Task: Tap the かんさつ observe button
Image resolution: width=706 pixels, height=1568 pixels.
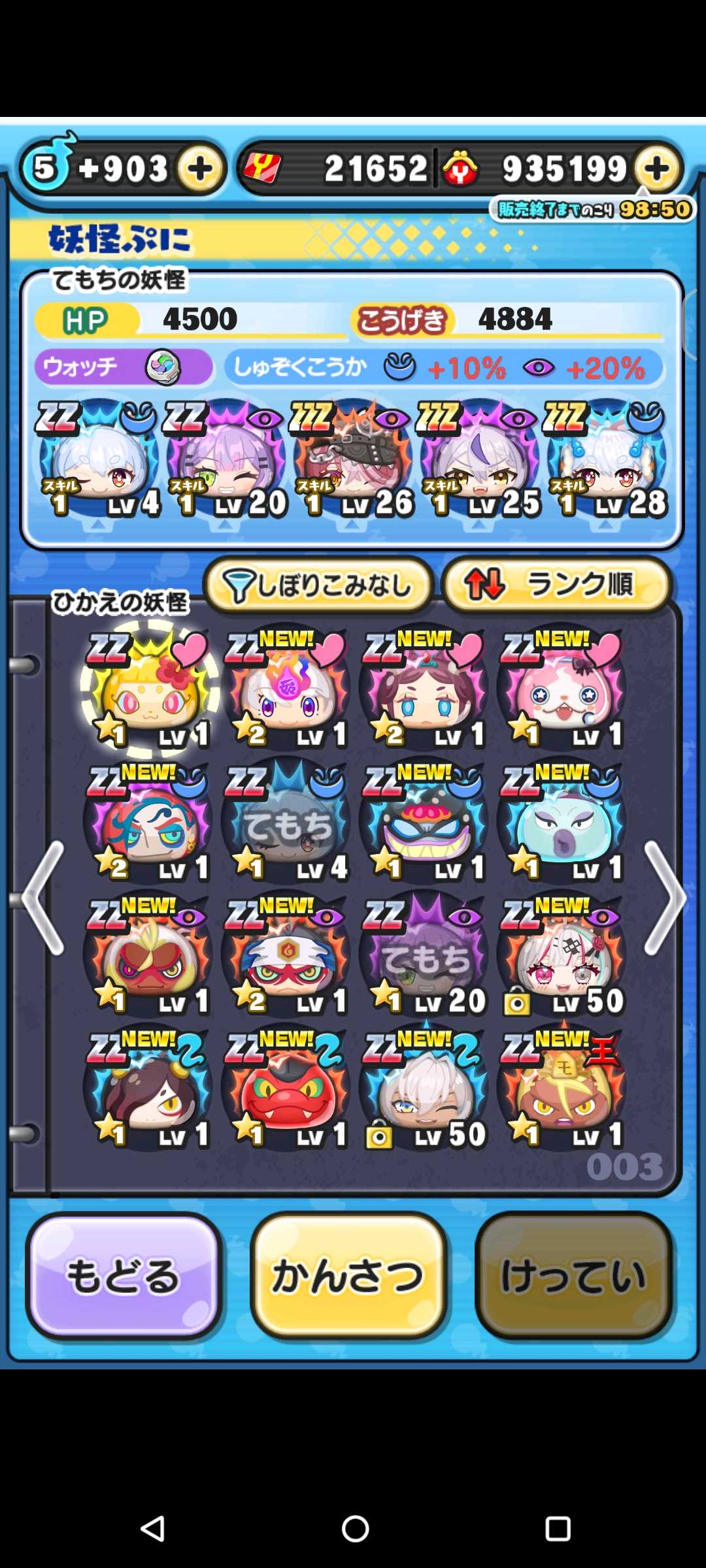Action: point(348,1275)
